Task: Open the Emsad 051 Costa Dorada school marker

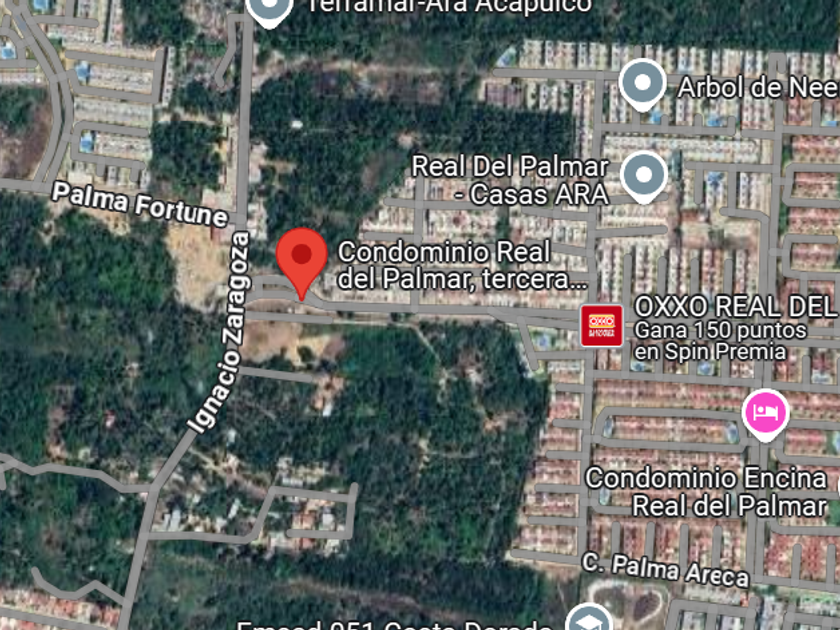Action: [x=589, y=618]
